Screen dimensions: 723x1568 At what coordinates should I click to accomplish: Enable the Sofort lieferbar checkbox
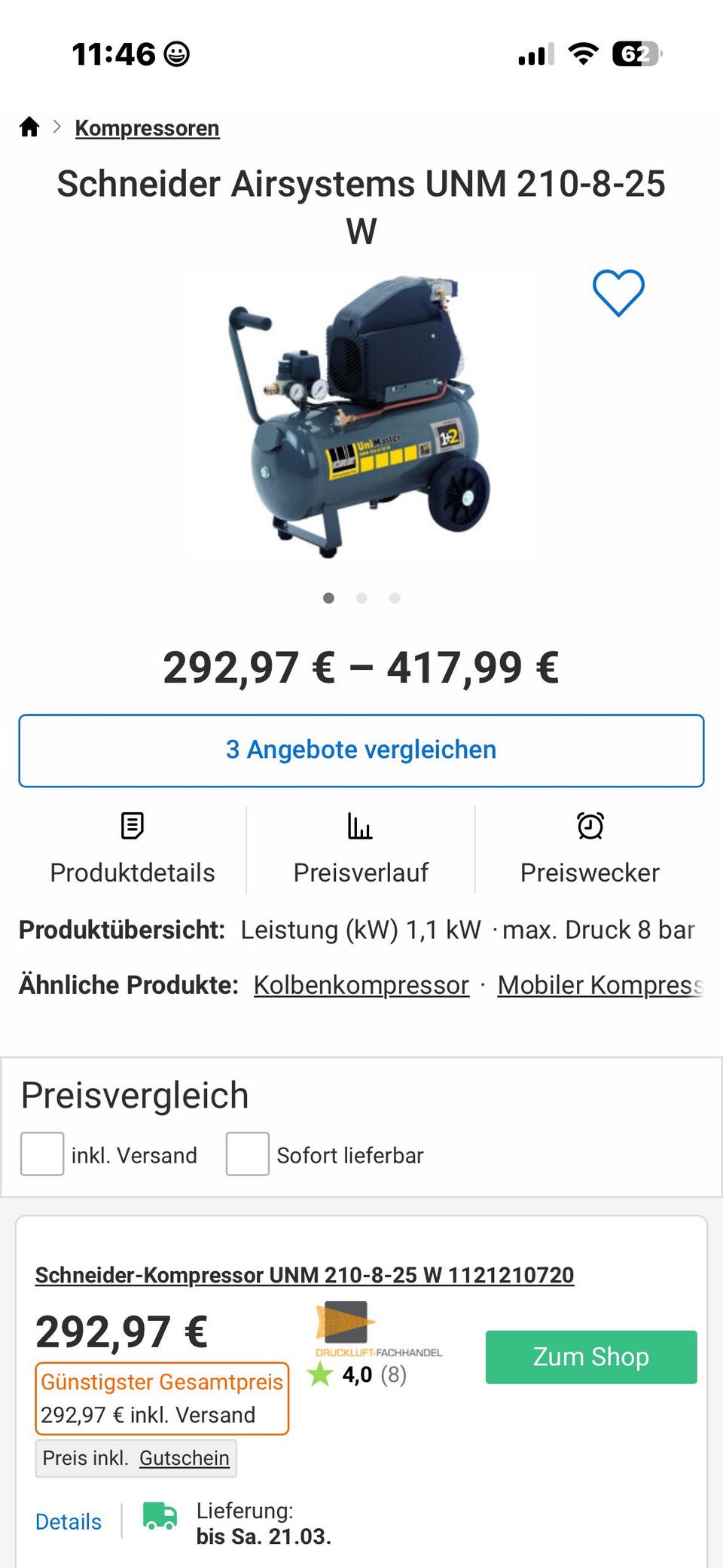tap(247, 1154)
